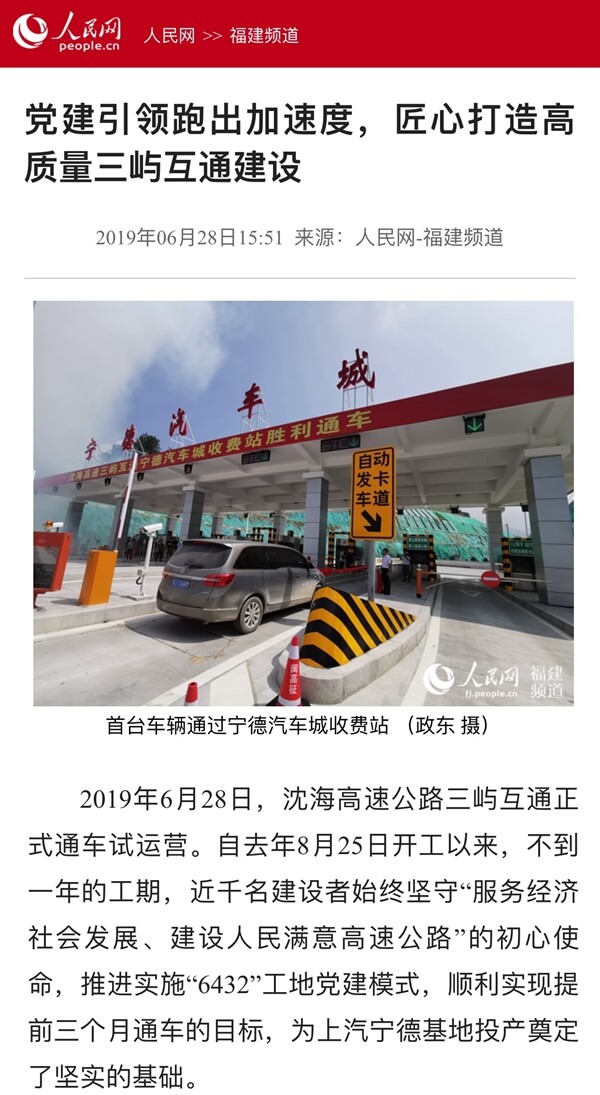
Task: Open the 人民网 people.cn logo
Action: click(x=67, y=33)
